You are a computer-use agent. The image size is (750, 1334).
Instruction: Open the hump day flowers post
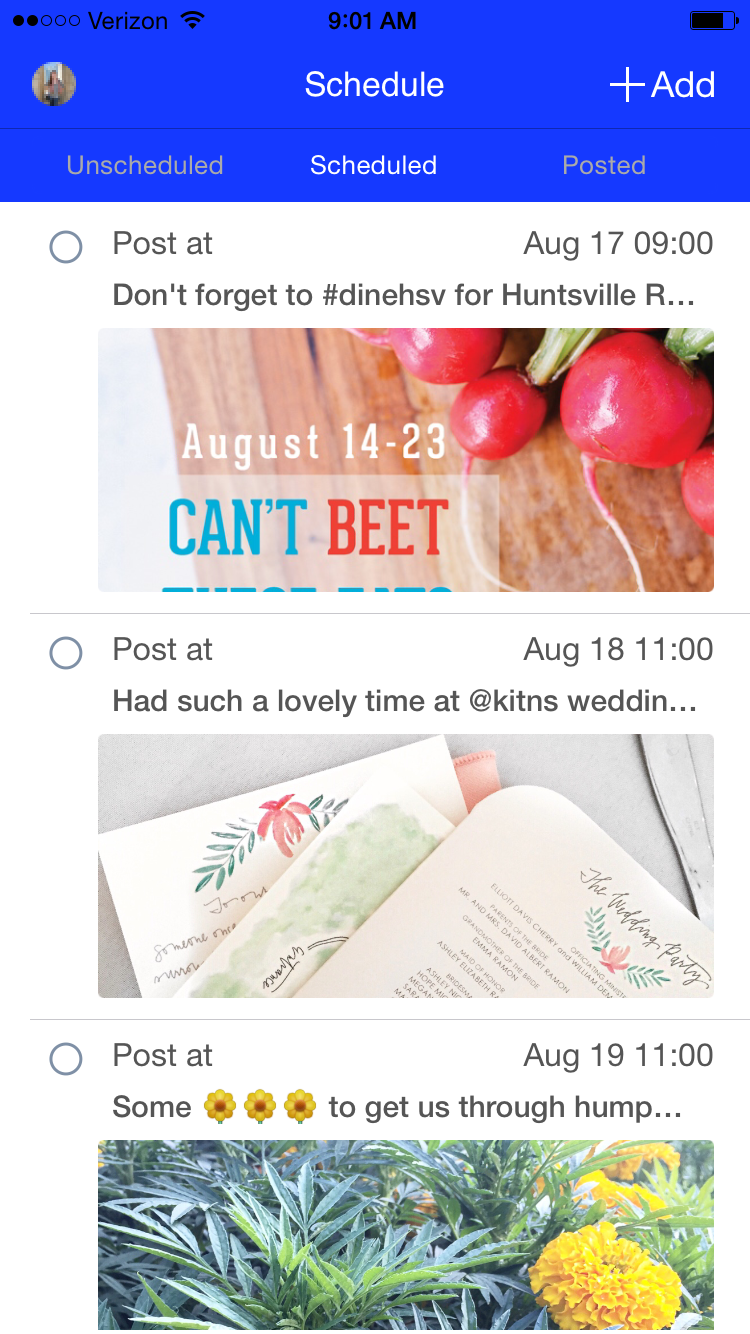397,1107
